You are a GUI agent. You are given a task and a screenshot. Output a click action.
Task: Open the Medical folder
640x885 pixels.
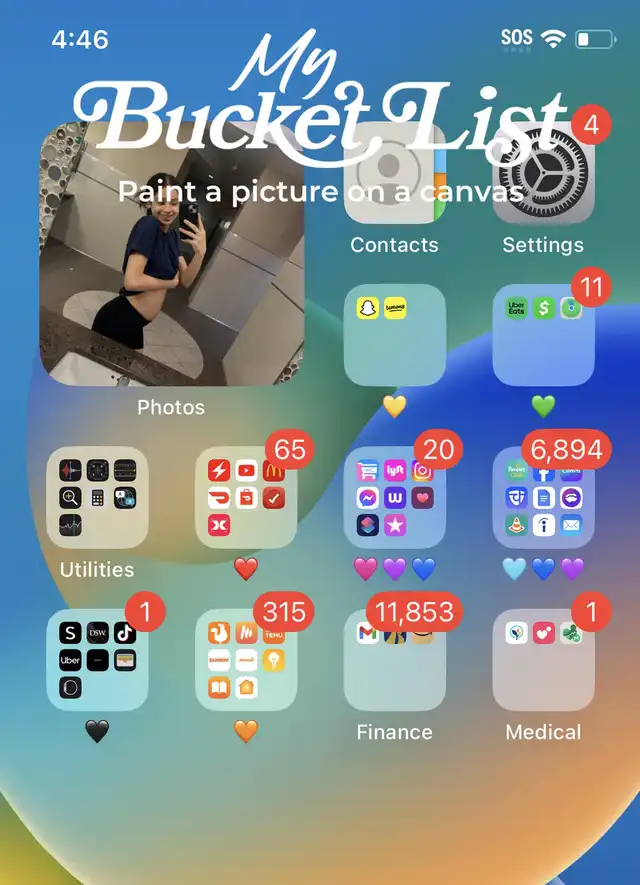point(543,660)
